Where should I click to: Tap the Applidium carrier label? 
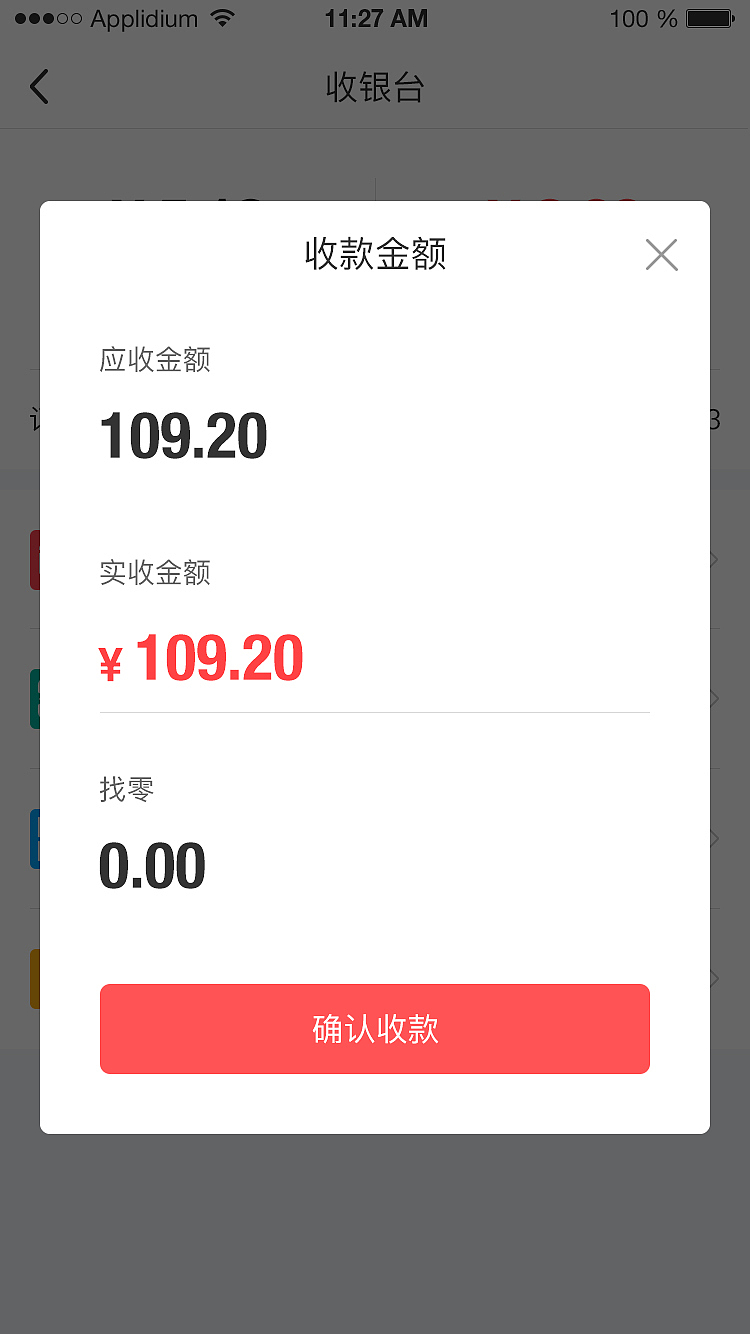pos(143,17)
